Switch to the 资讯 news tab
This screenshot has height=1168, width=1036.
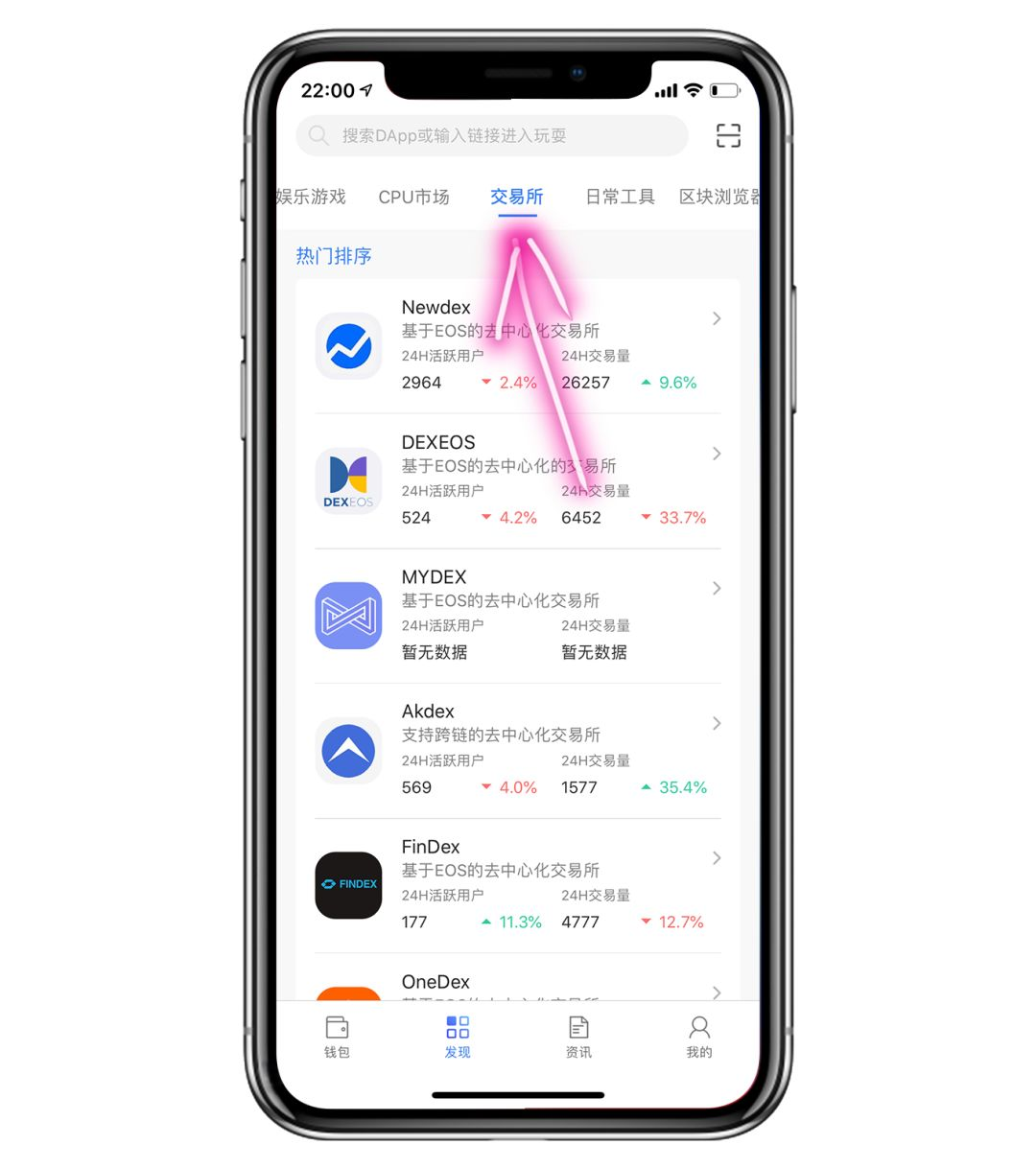[x=578, y=1037]
